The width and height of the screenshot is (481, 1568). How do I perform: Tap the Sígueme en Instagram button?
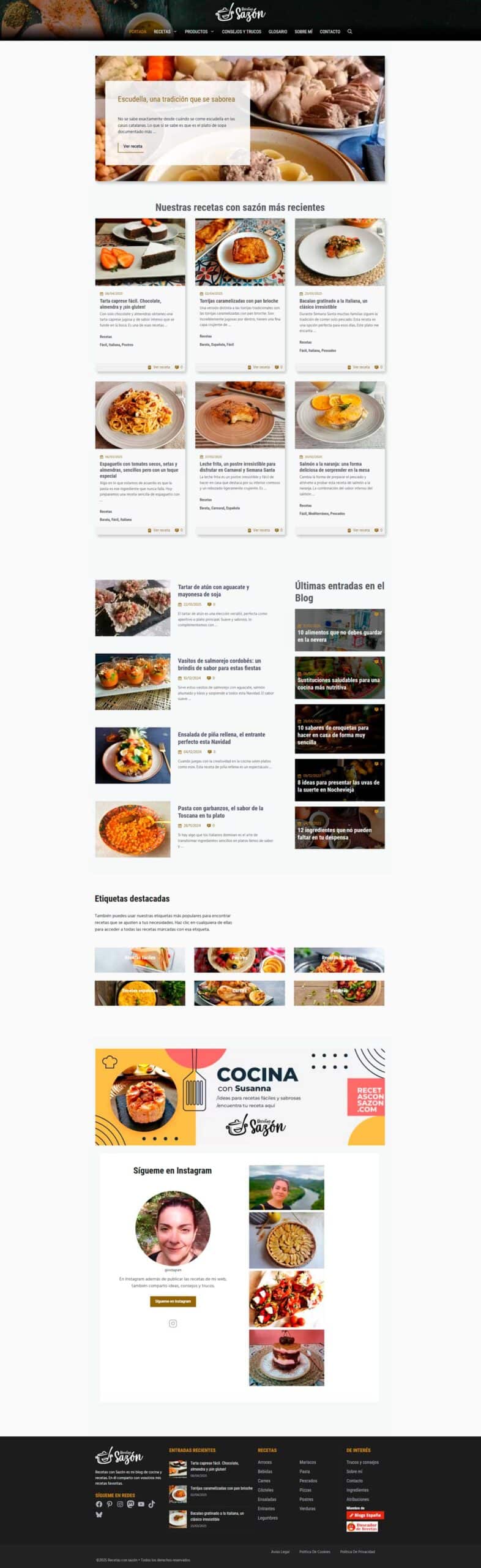[x=173, y=1301]
